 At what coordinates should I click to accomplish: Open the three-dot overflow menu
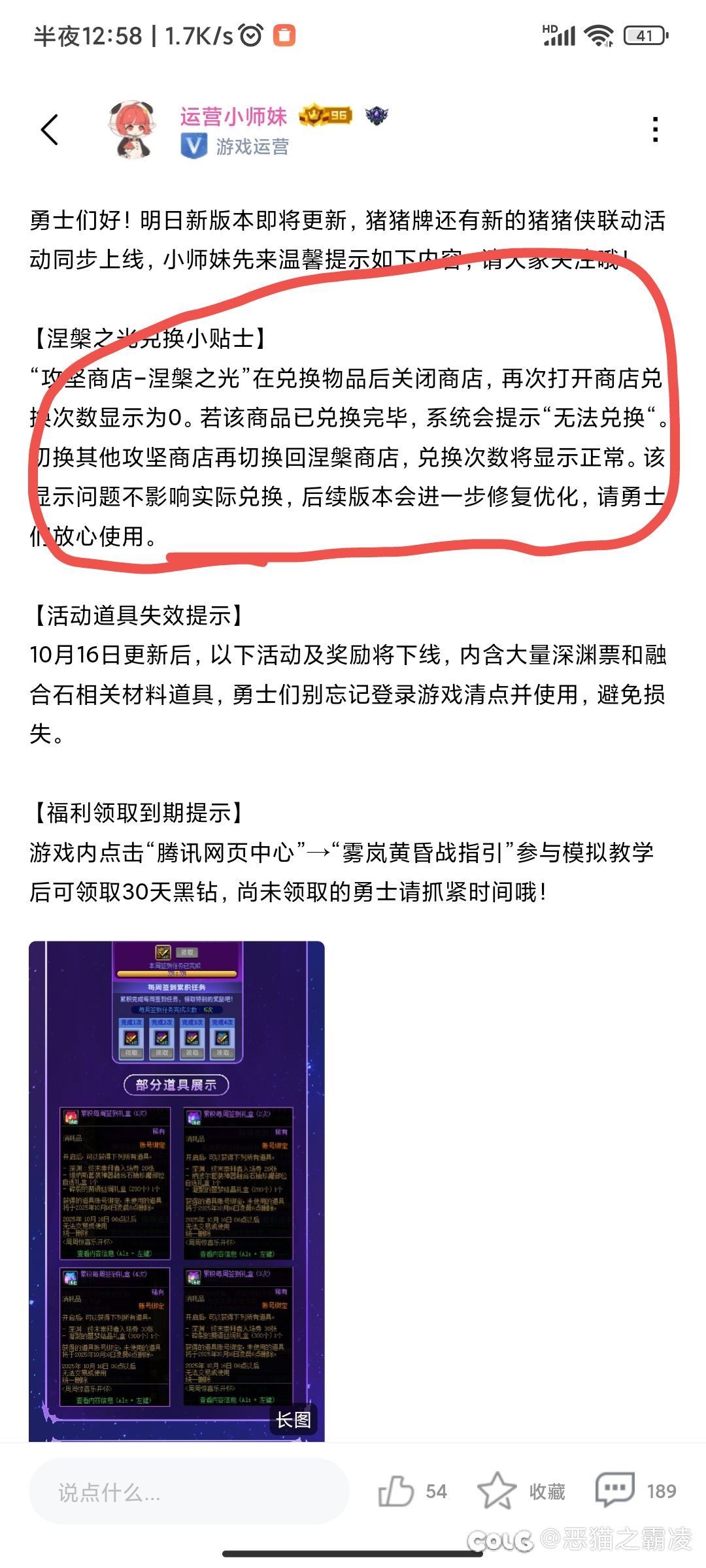(x=655, y=129)
